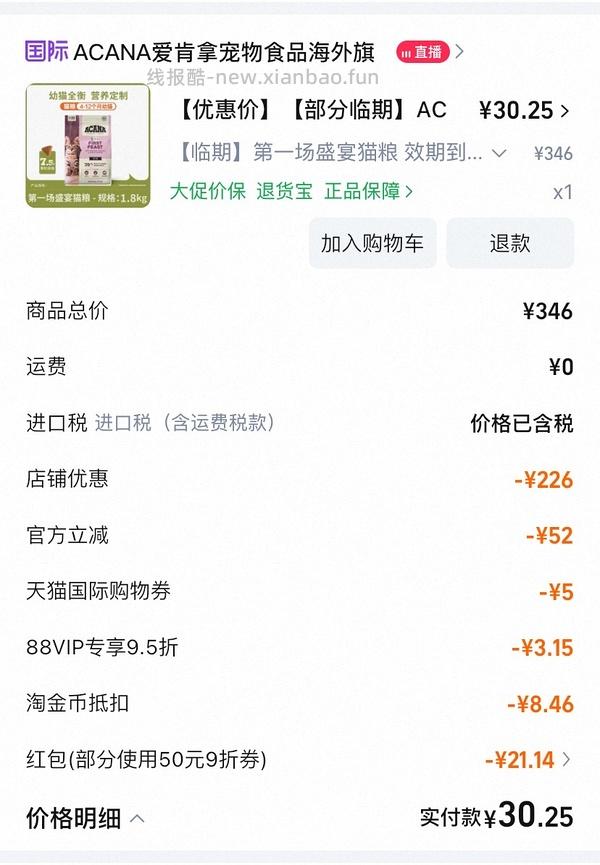Expand the 第一场盛宴猫粮 specification dropdown

(x=500, y=153)
